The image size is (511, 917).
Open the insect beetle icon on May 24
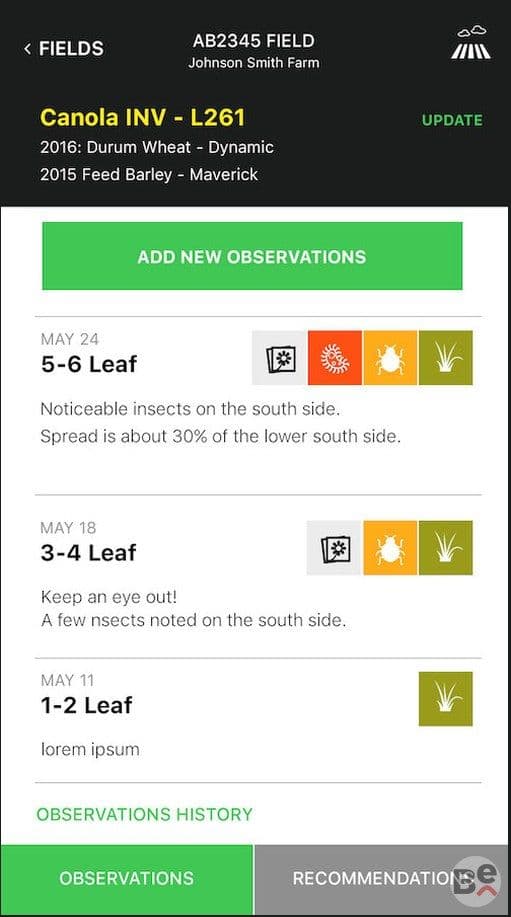pyautogui.click(x=390, y=358)
